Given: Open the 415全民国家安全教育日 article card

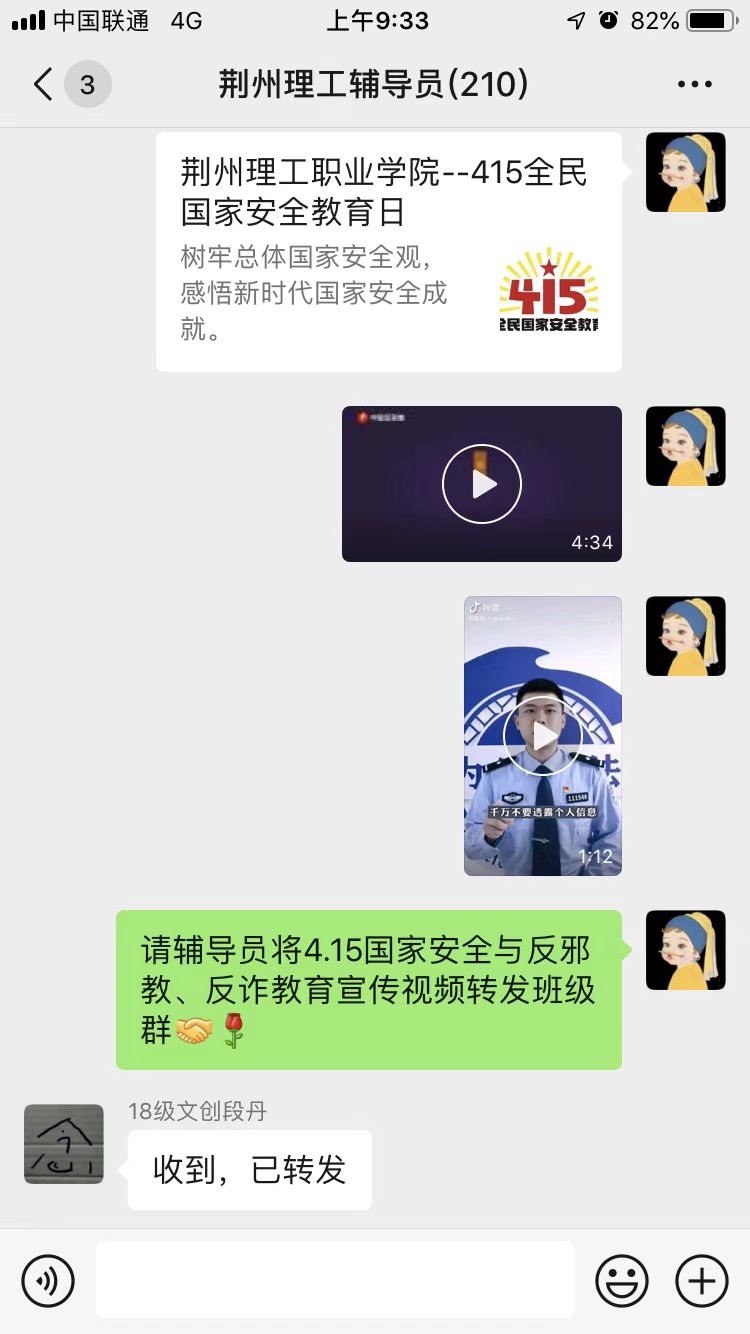Looking at the screenshot, I should [388, 252].
